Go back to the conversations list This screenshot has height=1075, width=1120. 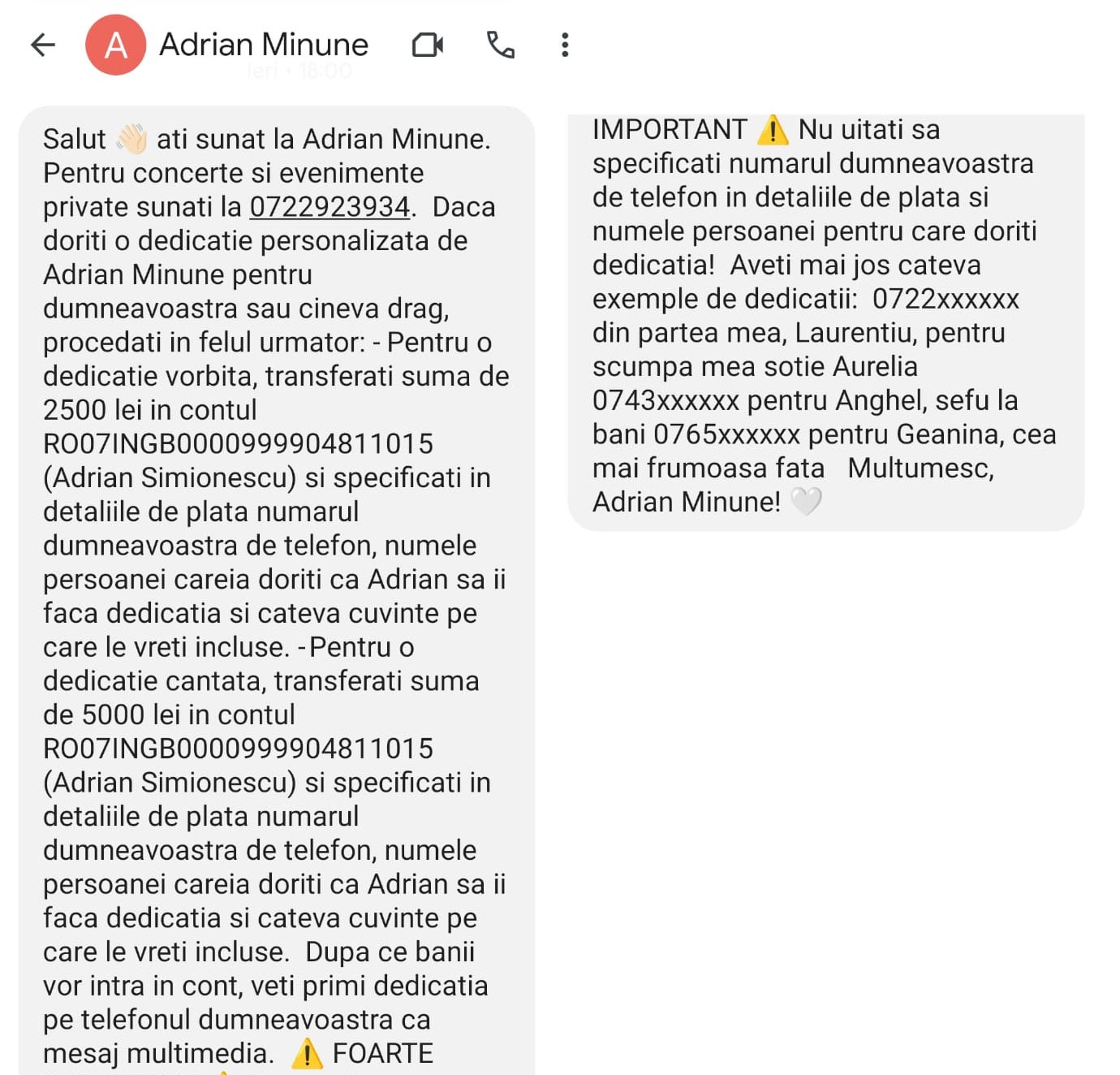[43, 45]
